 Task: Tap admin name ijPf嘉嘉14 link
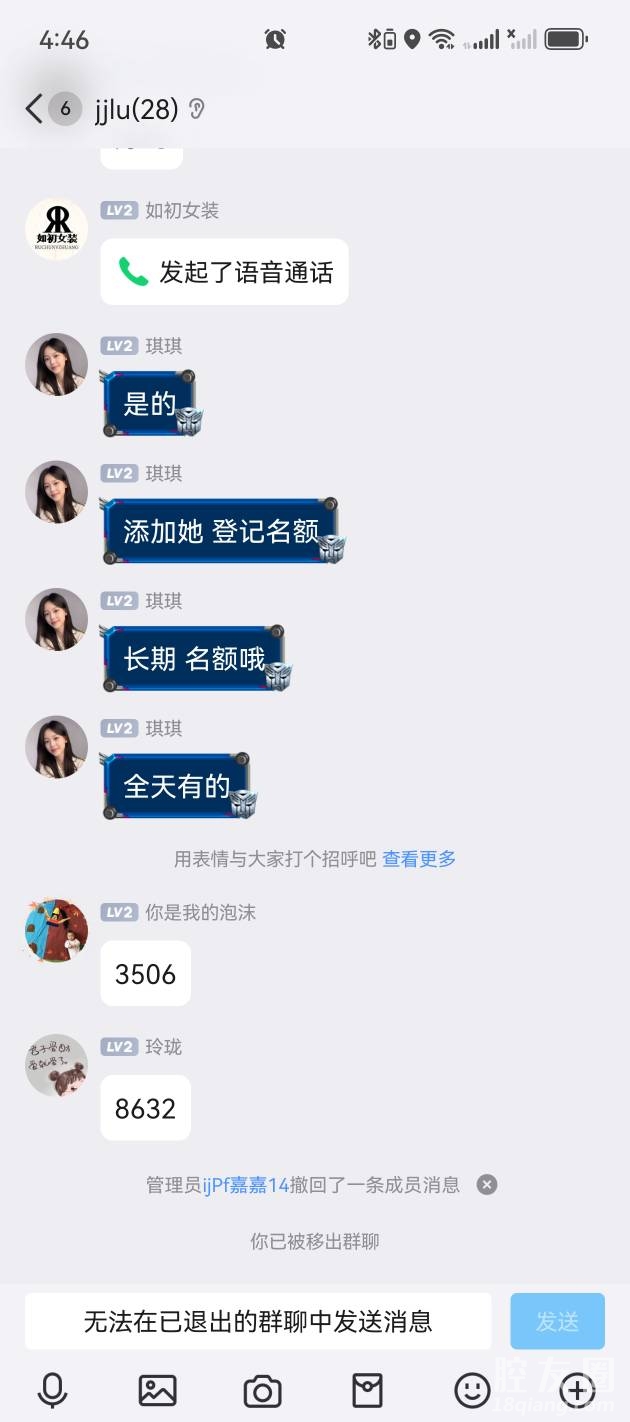coord(246,1185)
